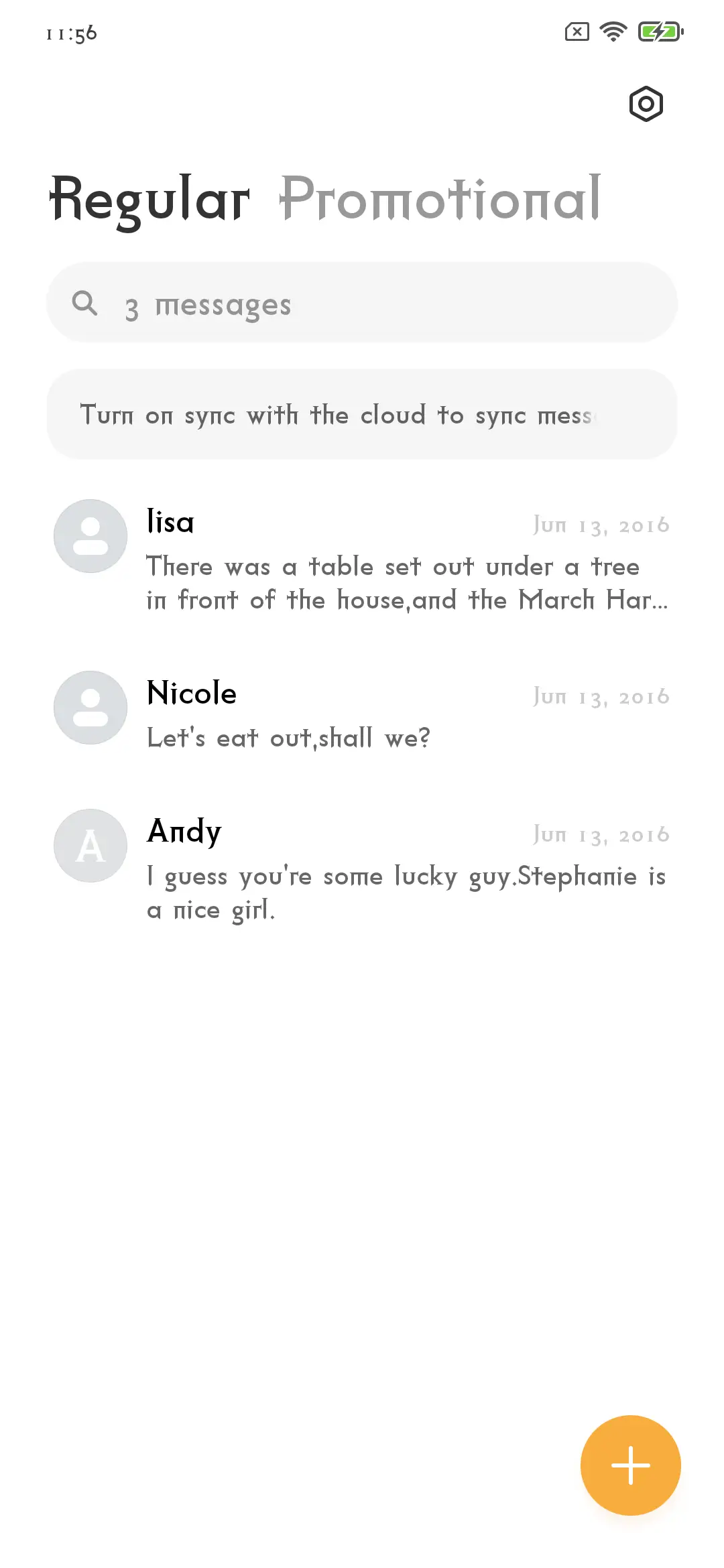Expand the cloud sync banner message
Image resolution: width=724 pixels, height=1568 pixels.
click(x=362, y=414)
